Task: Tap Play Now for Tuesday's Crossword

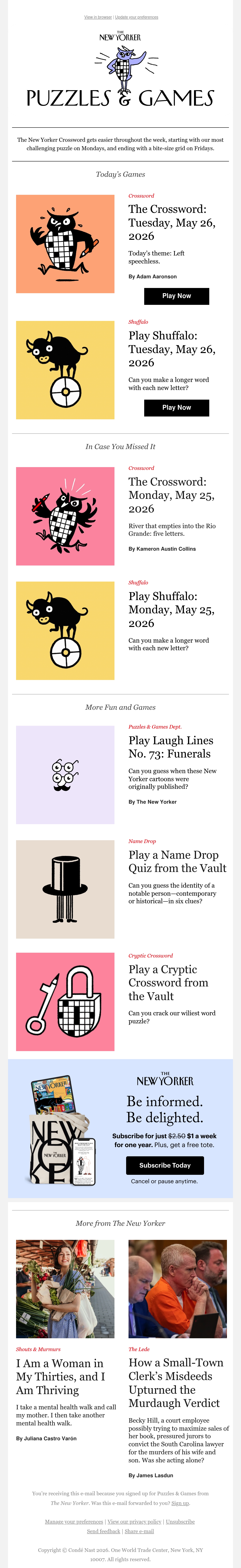Action: click(177, 296)
